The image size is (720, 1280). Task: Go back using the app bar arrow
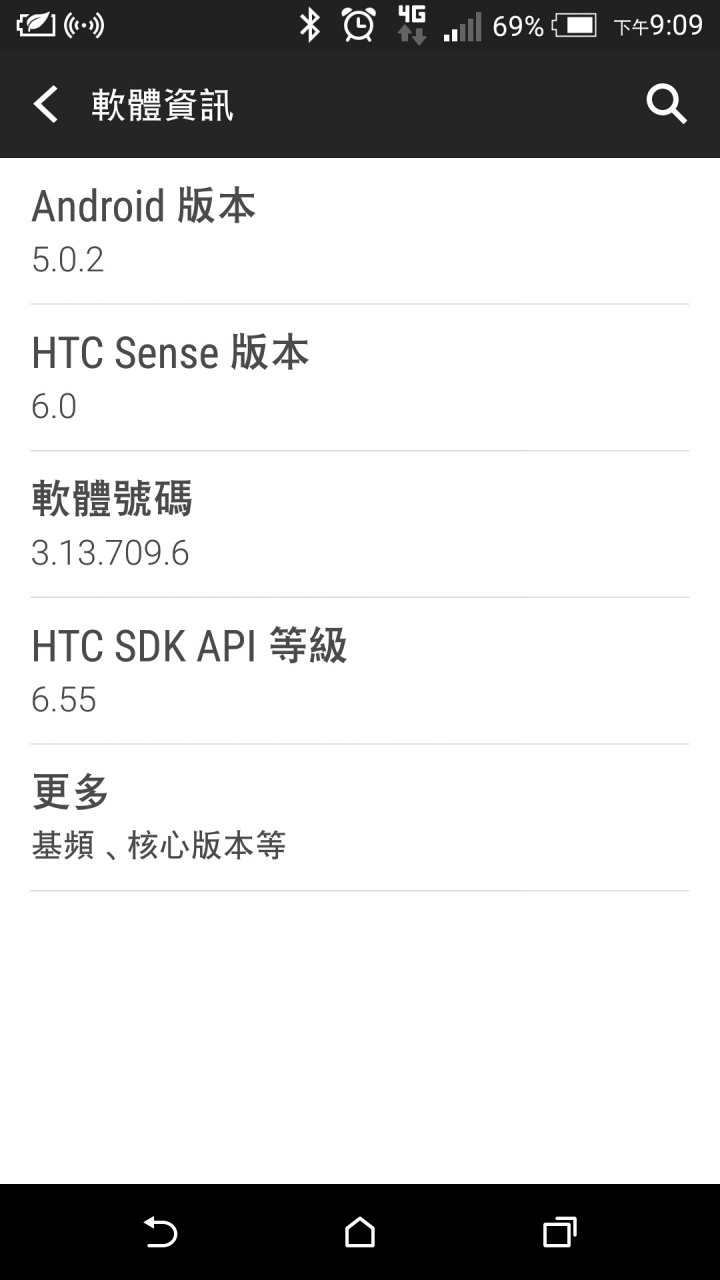pyautogui.click(x=45, y=104)
